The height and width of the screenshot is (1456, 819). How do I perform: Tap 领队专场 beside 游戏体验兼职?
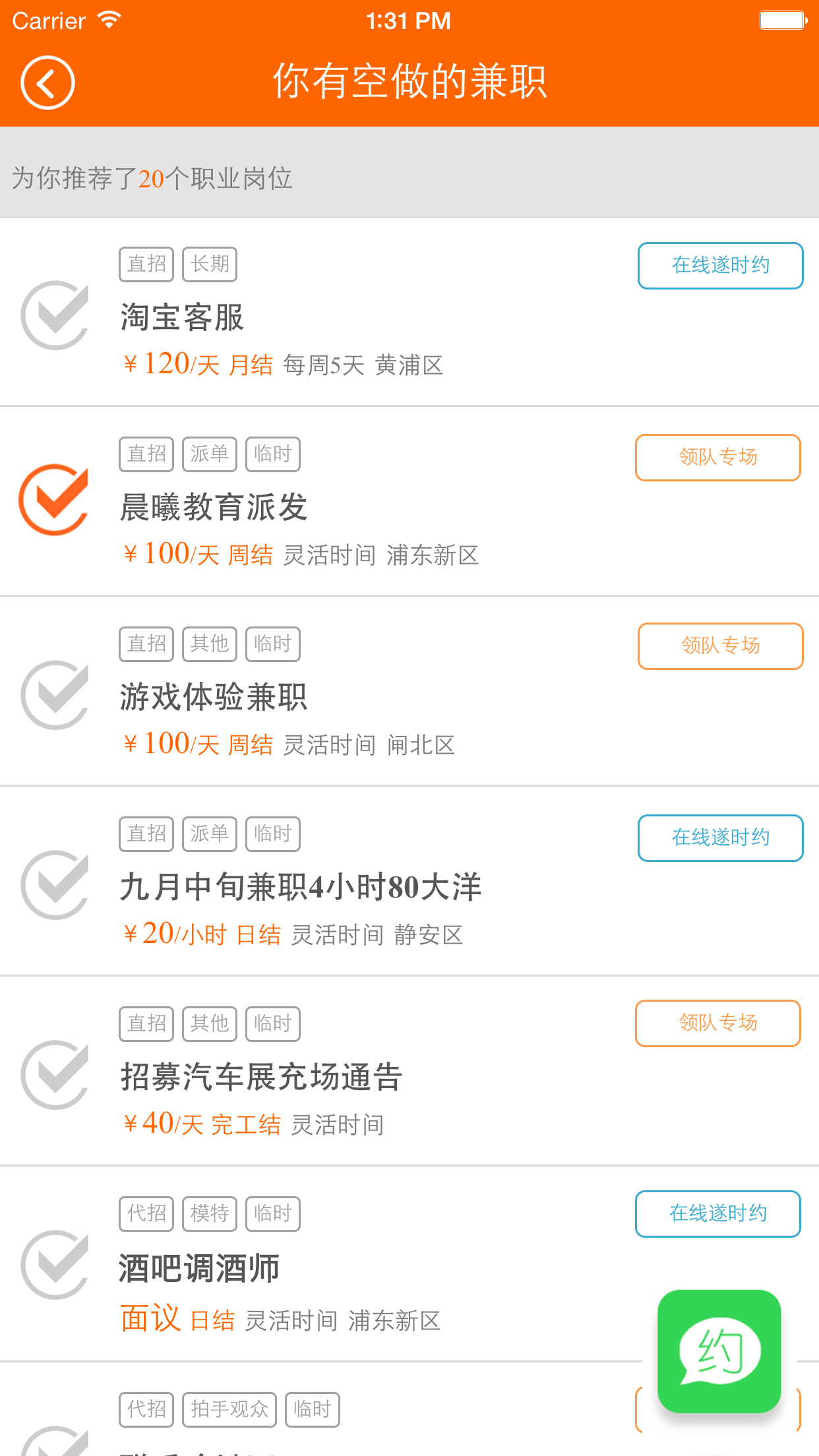[x=720, y=646]
